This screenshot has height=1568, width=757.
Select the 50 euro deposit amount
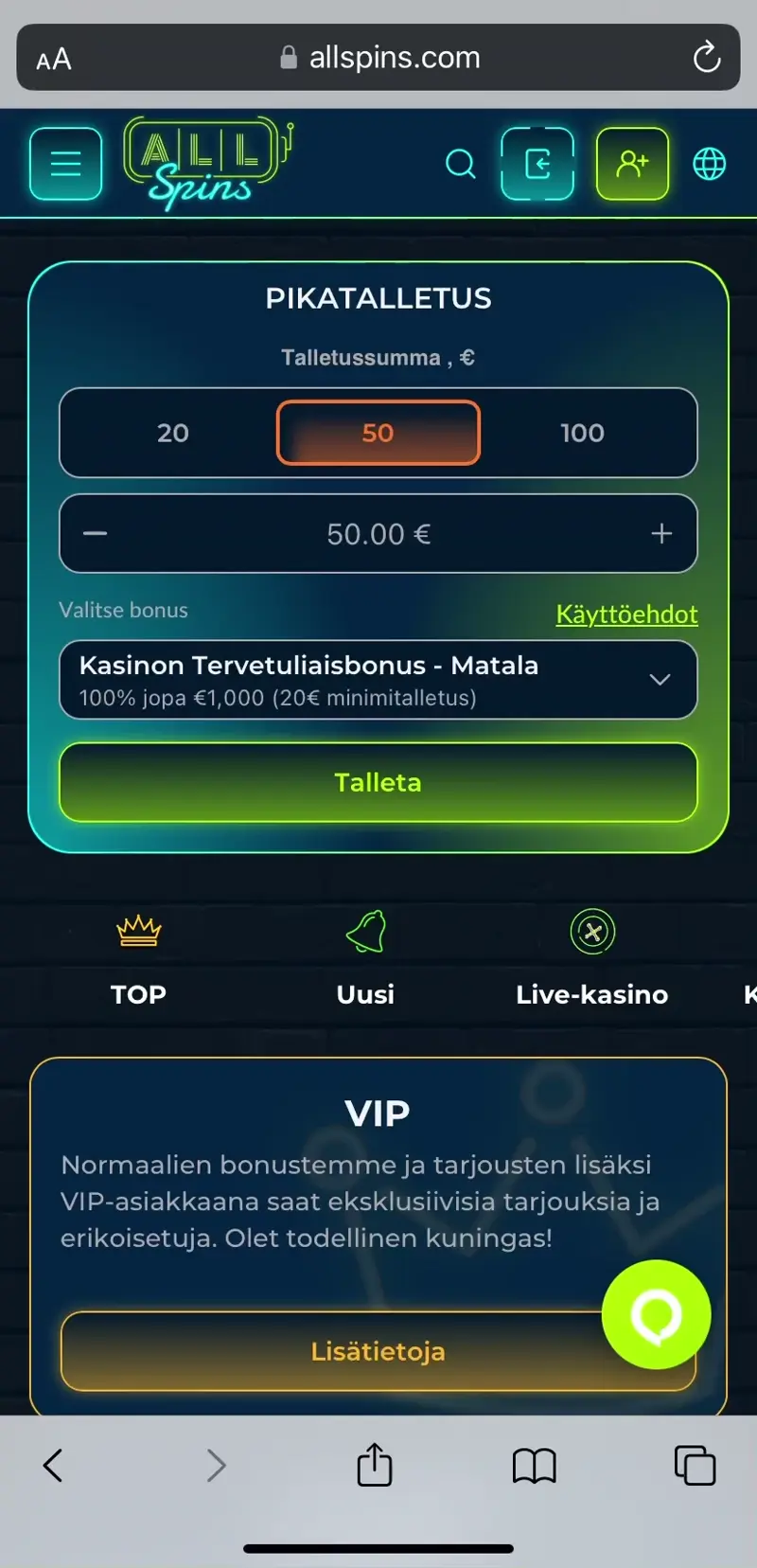(378, 433)
